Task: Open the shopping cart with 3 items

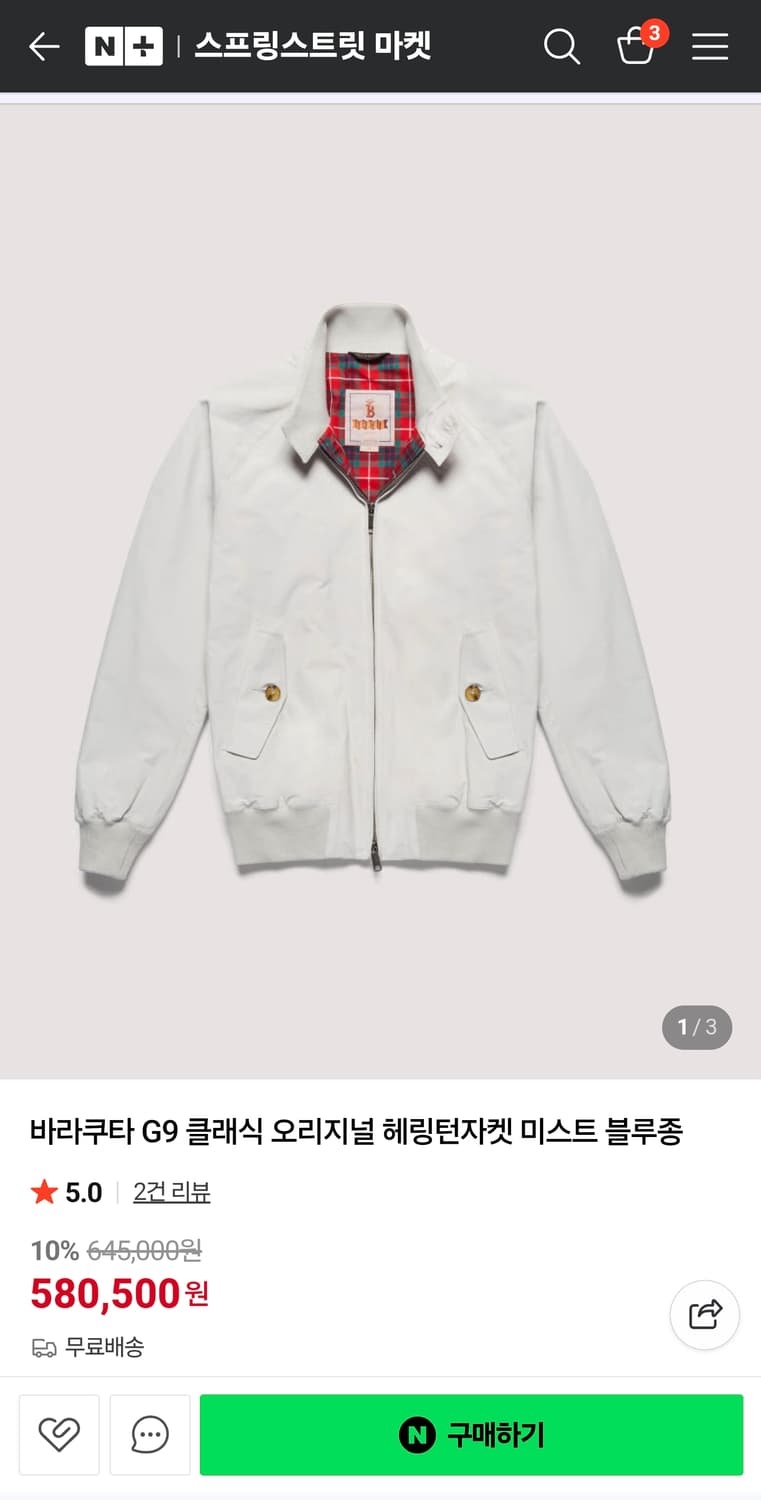Action: (x=634, y=46)
